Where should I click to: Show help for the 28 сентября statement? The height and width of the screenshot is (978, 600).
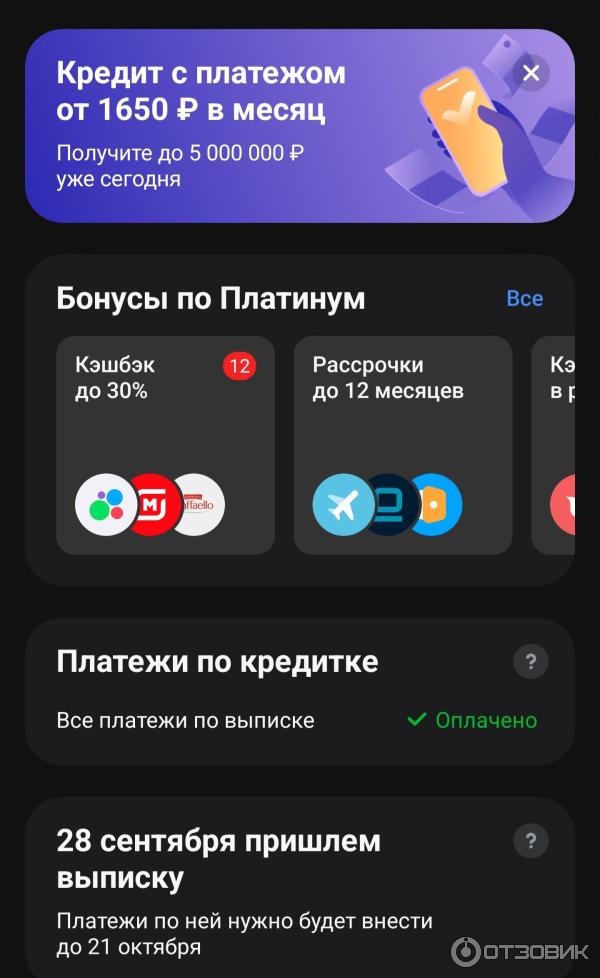[x=531, y=840]
